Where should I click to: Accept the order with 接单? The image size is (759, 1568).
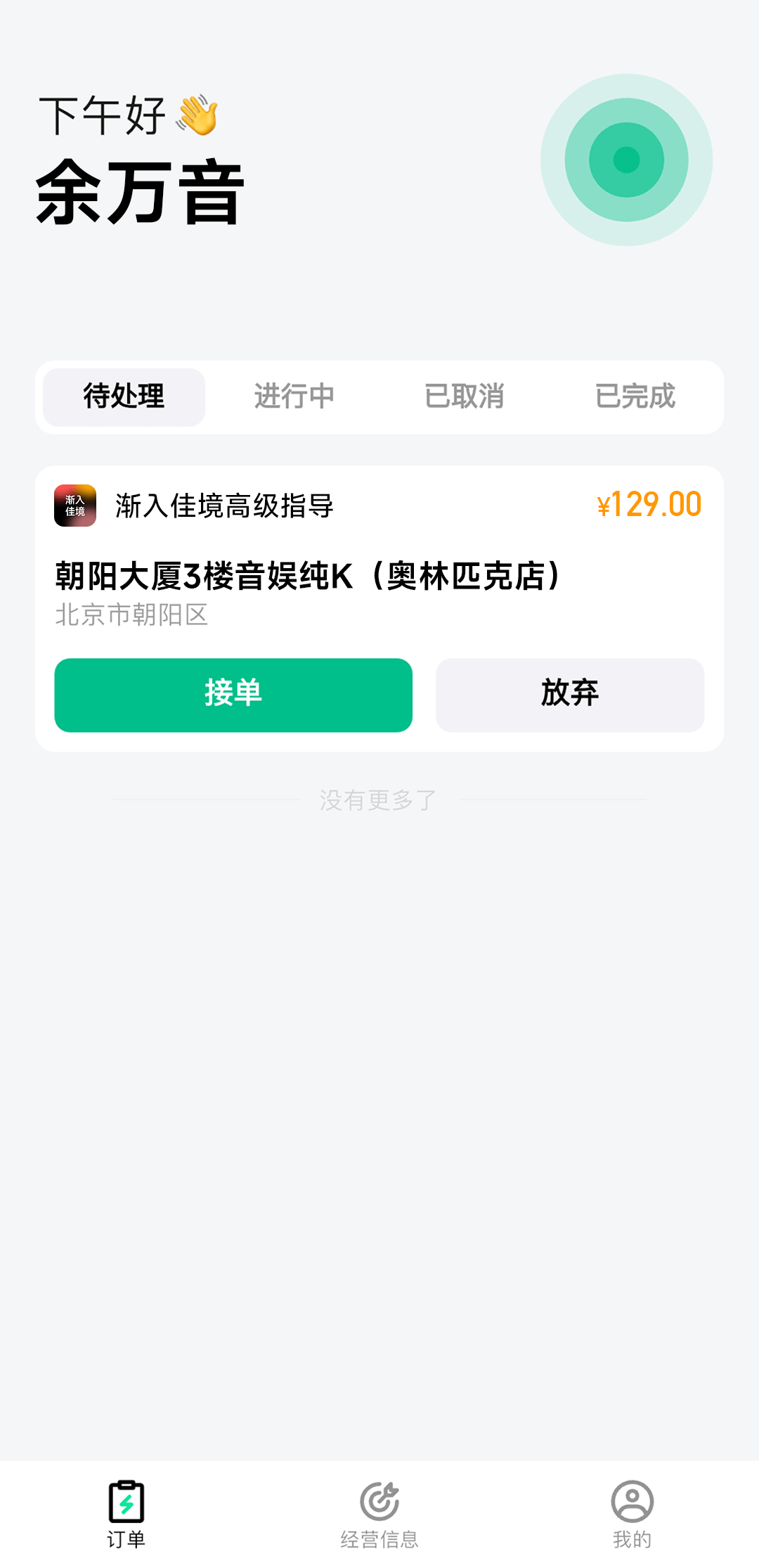[233, 695]
